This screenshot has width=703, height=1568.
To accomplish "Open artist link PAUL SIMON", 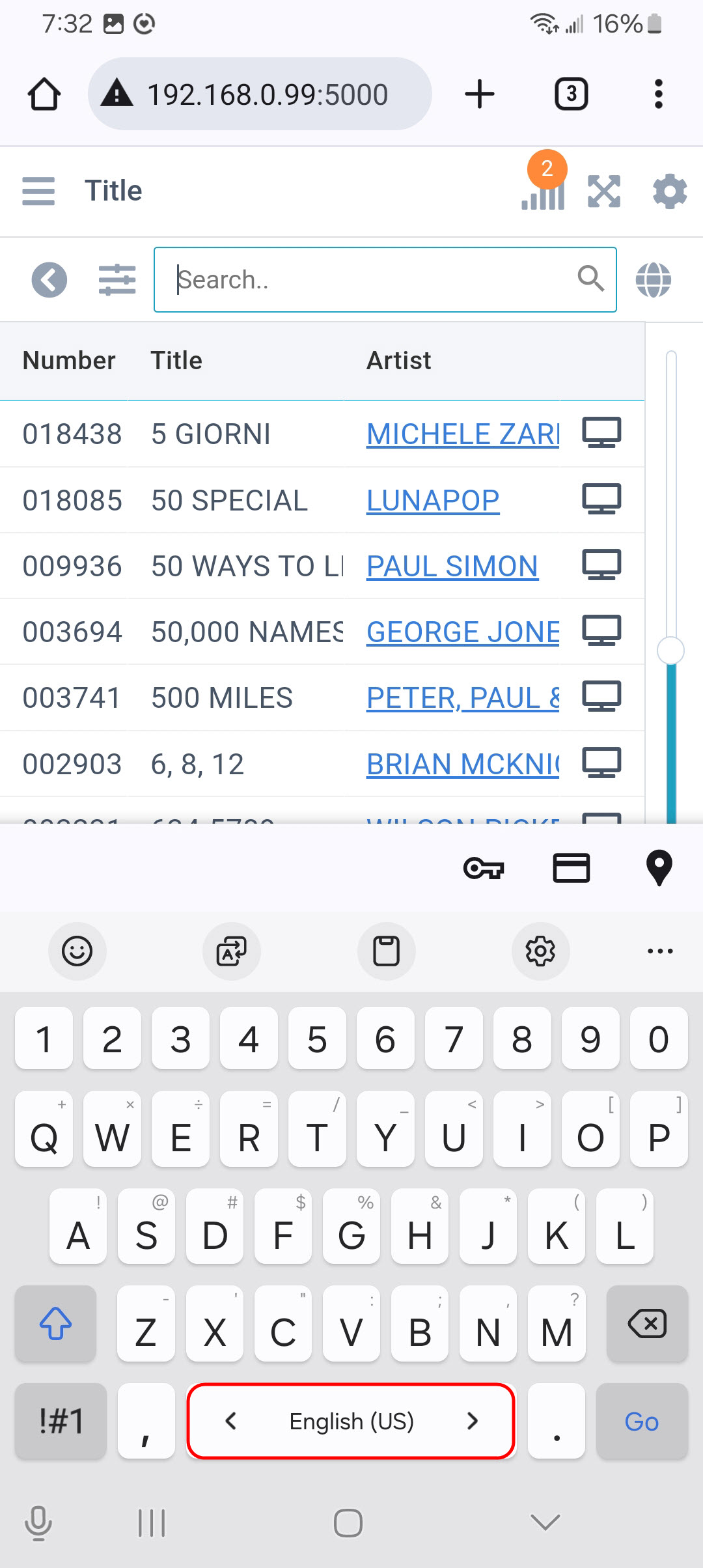I will (x=452, y=567).
